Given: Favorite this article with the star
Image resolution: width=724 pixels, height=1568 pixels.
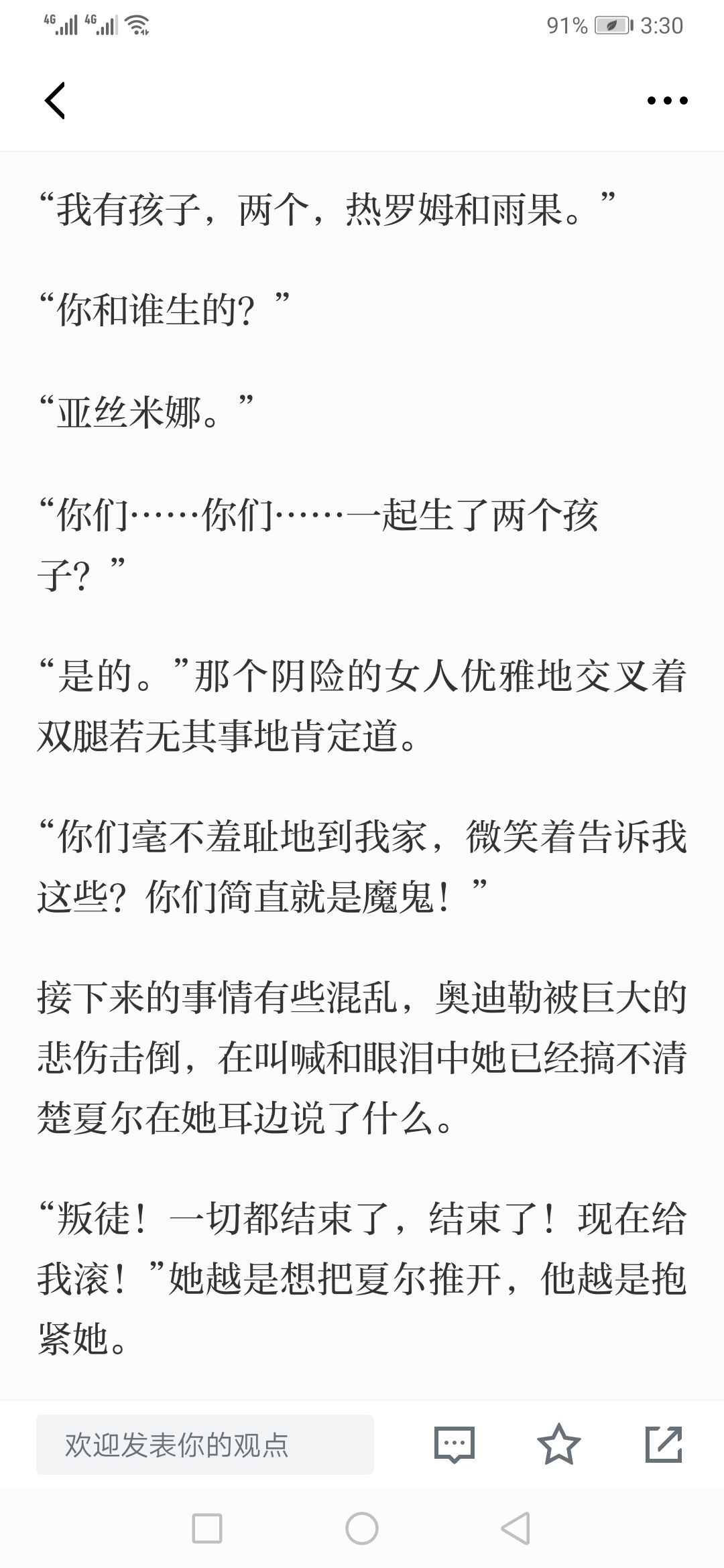Looking at the screenshot, I should 558,1444.
